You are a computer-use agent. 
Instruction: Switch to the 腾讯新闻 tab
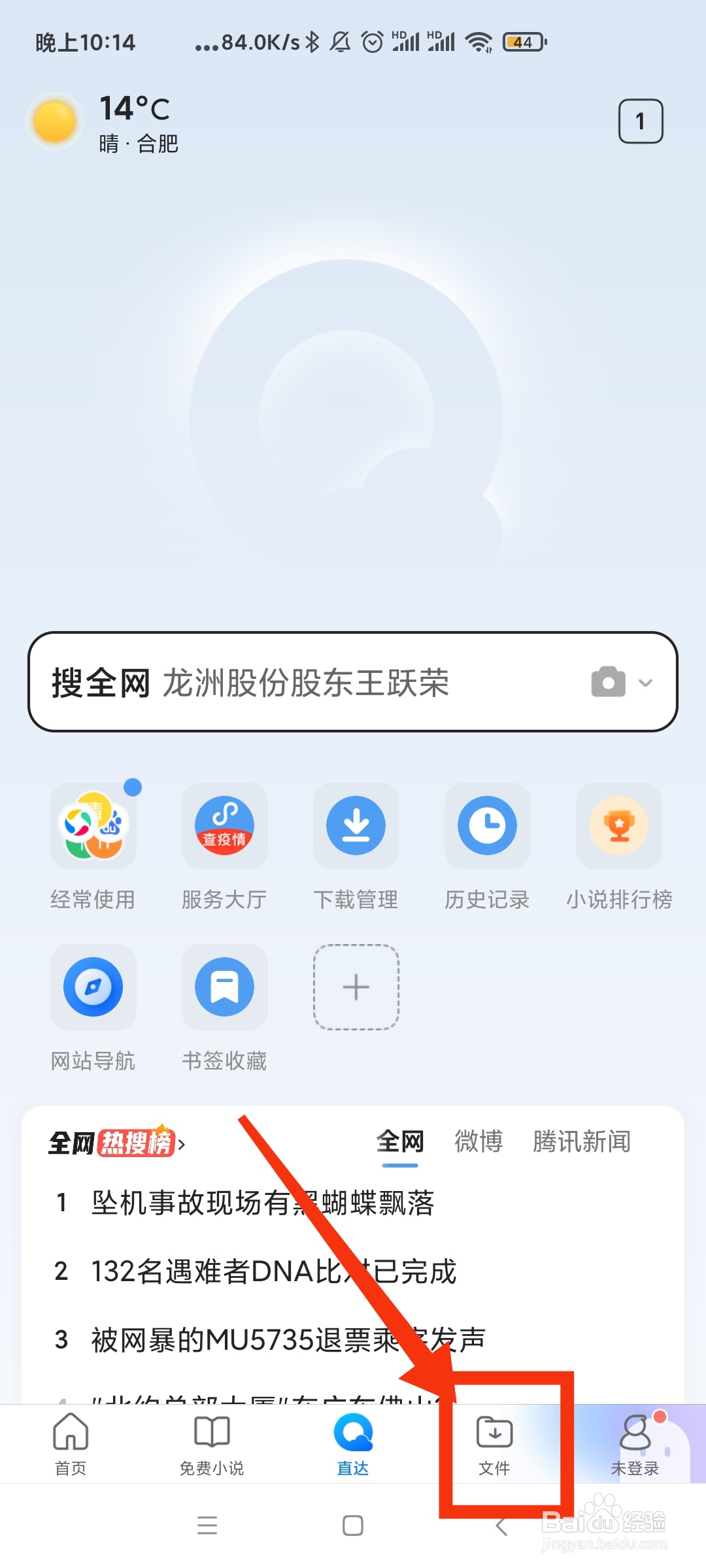pyautogui.click(x=580, y=1140)
